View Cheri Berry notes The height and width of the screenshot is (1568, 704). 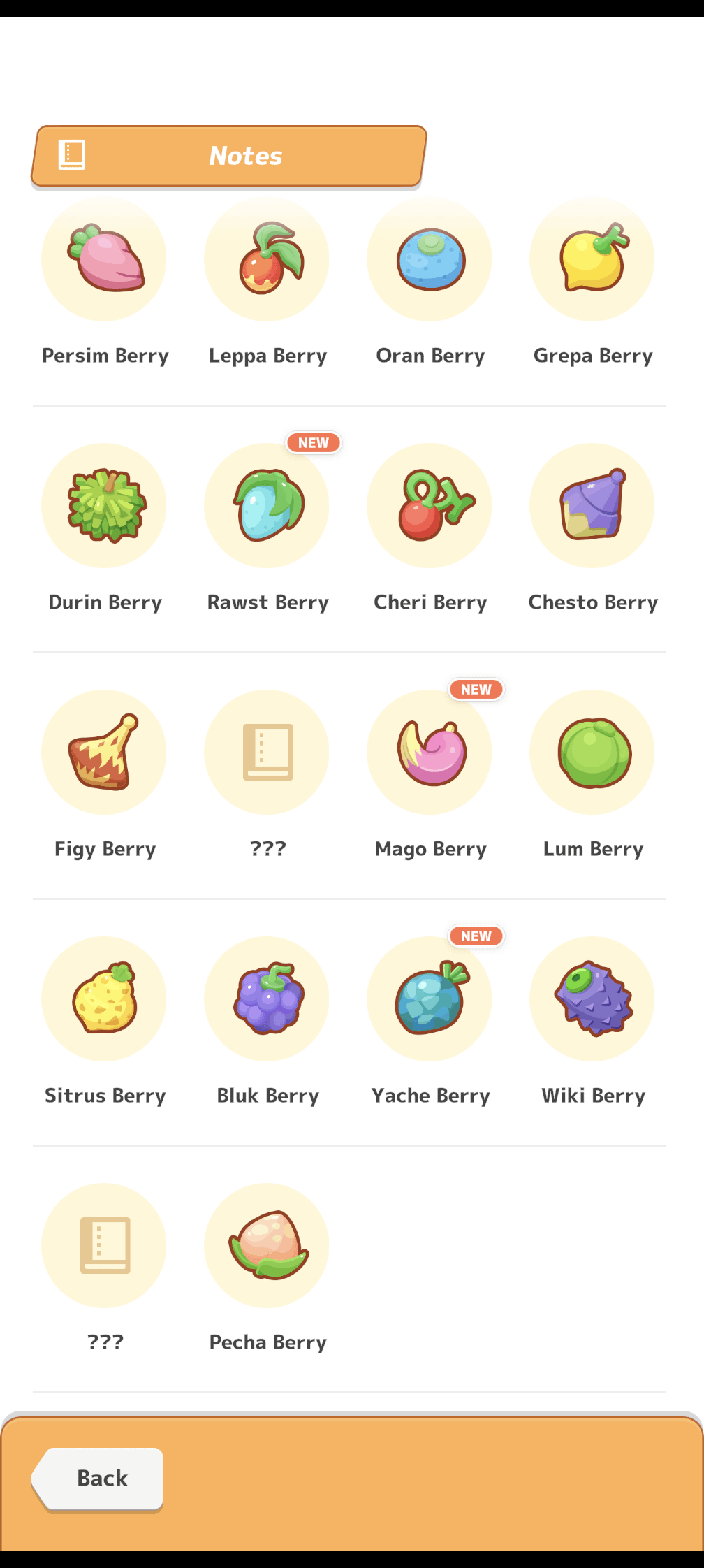click(x=430, y=506)
